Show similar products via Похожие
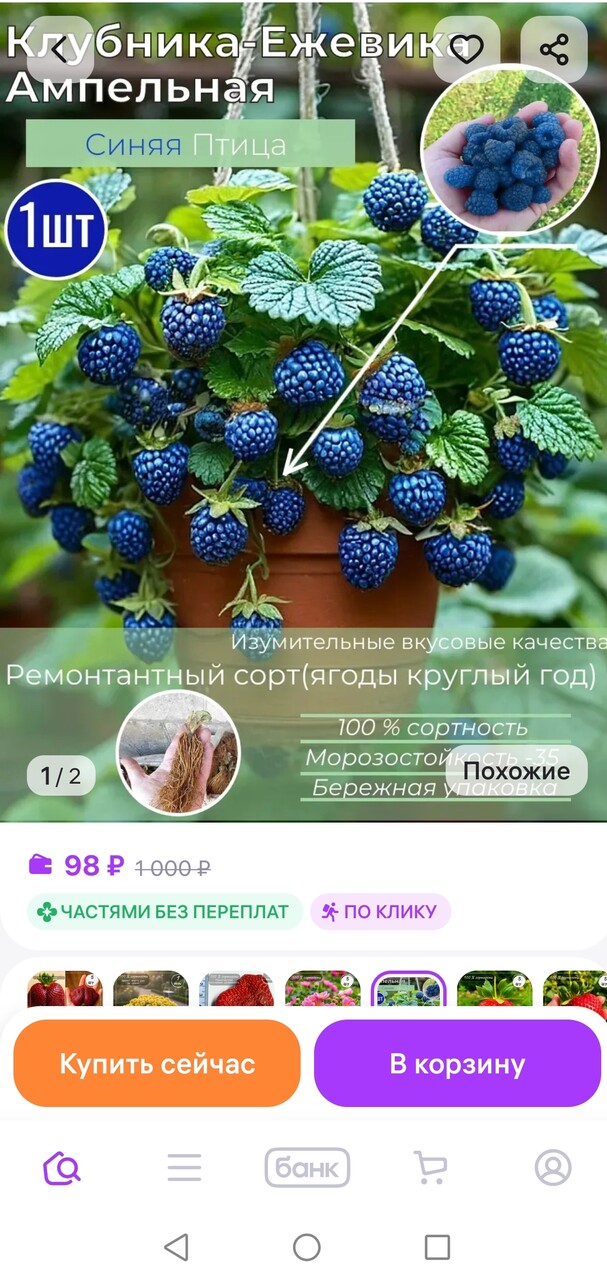The width and height of the screenshot is (607, 1280). pos(516,771)
